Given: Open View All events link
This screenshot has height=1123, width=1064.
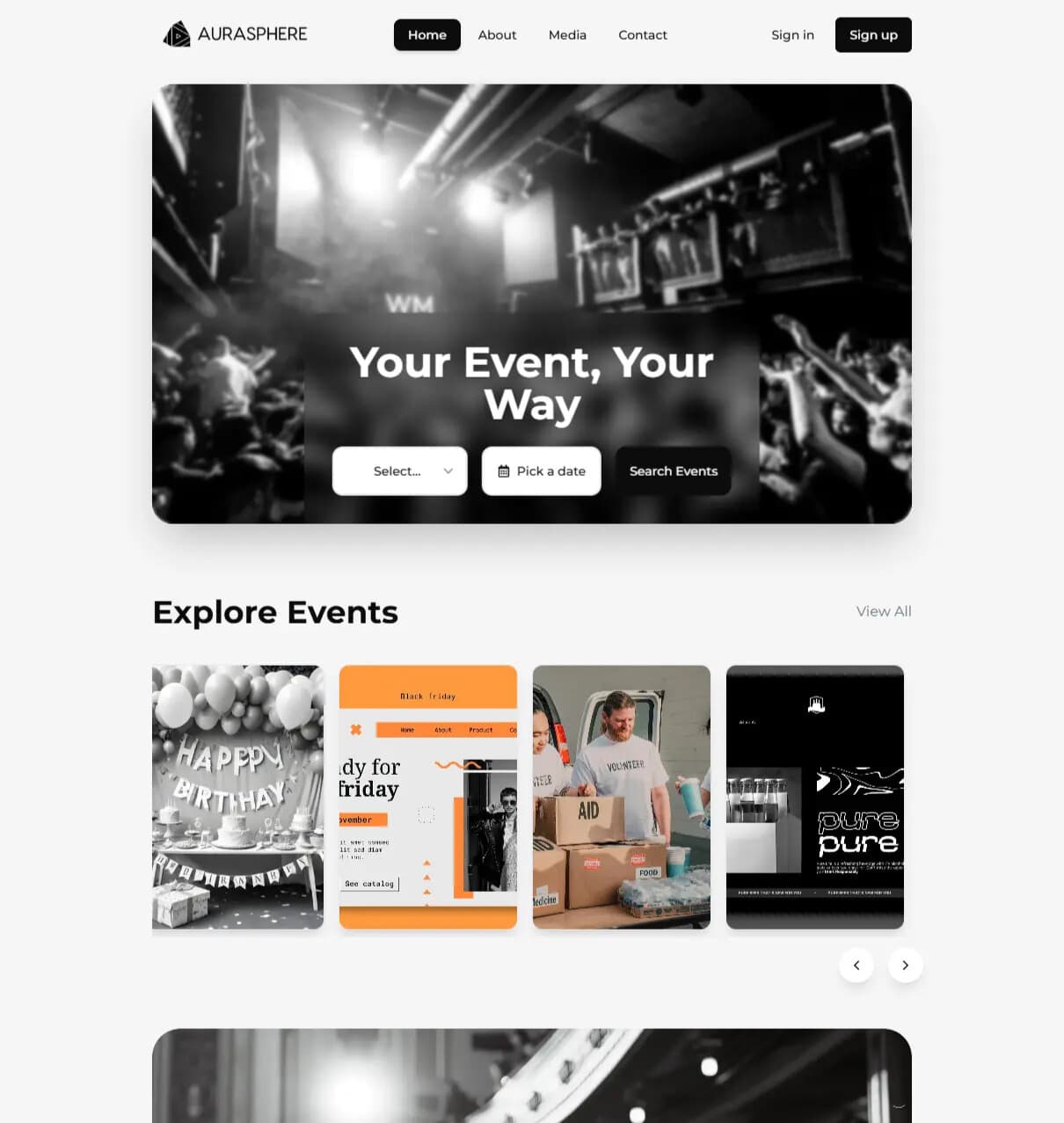Looking at the screenshot, I should 883,611.
